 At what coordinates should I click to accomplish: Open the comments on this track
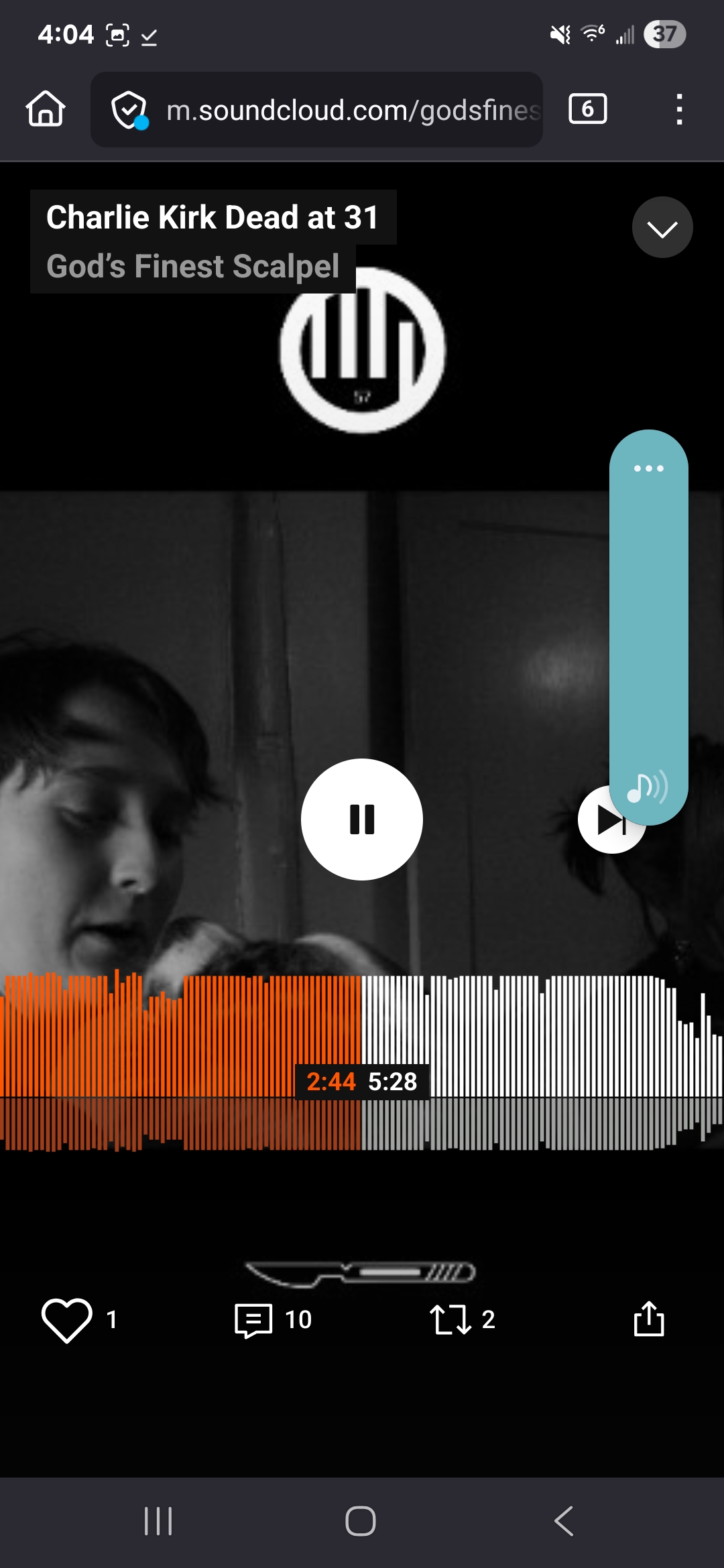click(253, 1320)
